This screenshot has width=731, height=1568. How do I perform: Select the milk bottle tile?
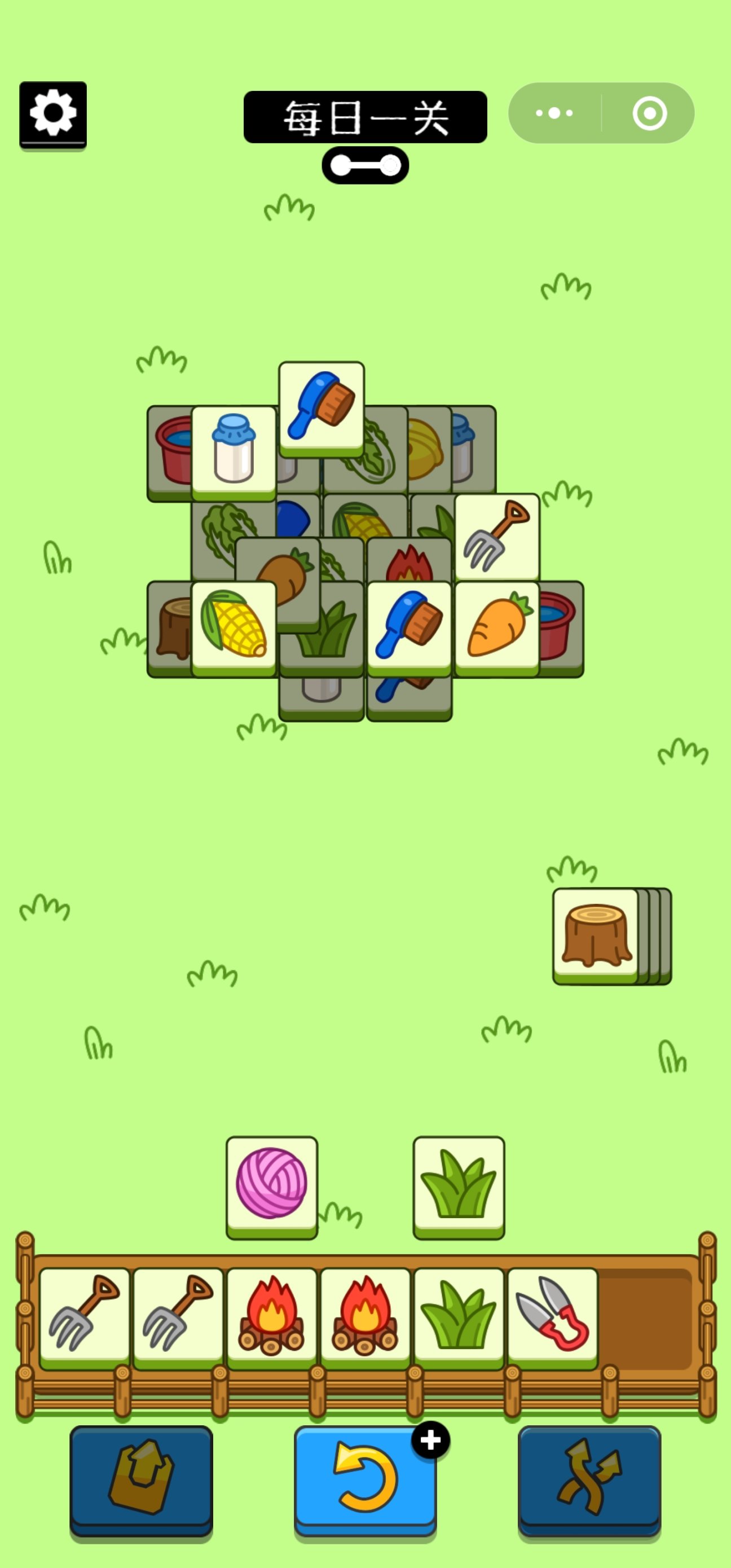click(234, 450)
